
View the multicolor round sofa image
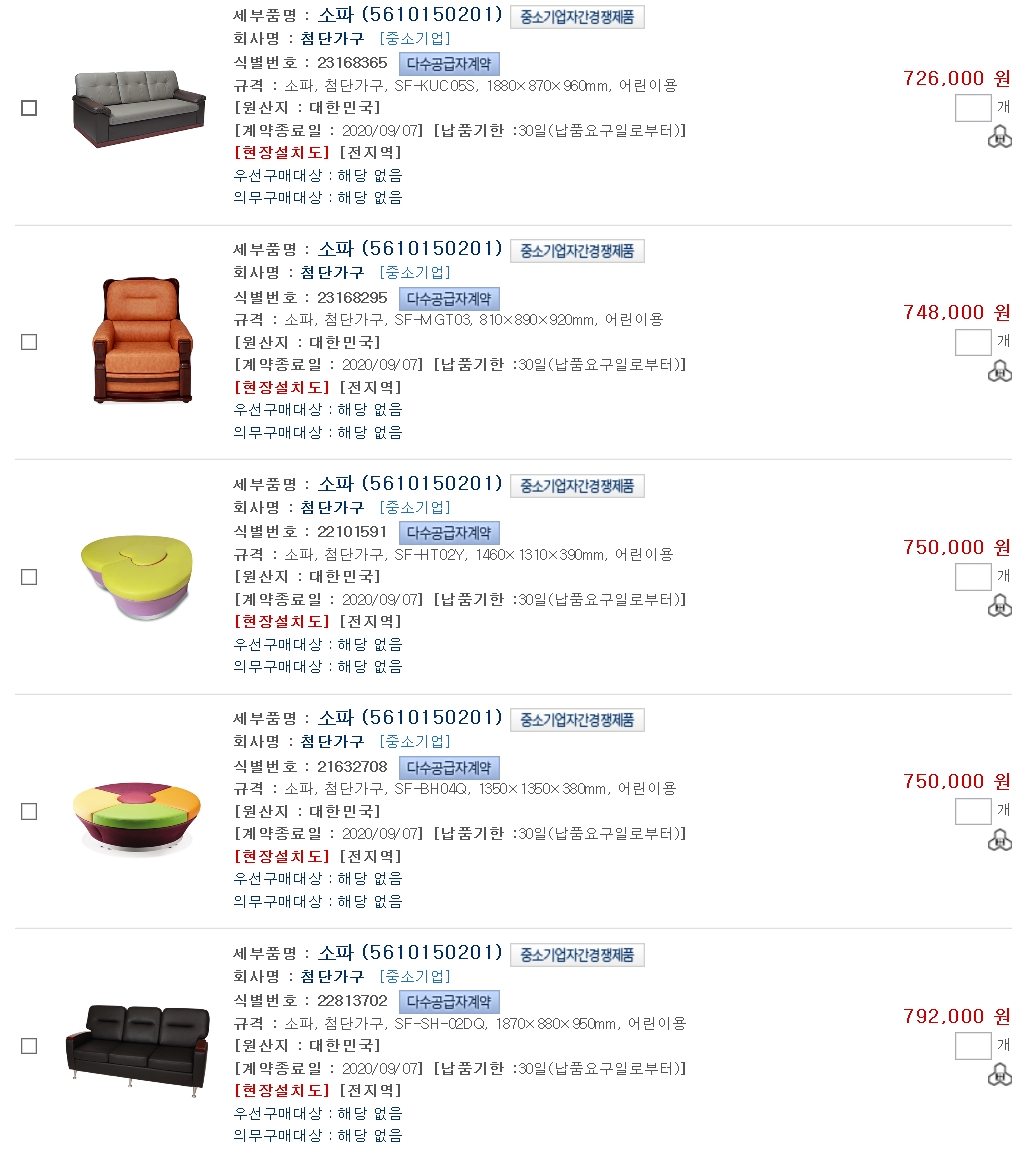pos(137,811)
